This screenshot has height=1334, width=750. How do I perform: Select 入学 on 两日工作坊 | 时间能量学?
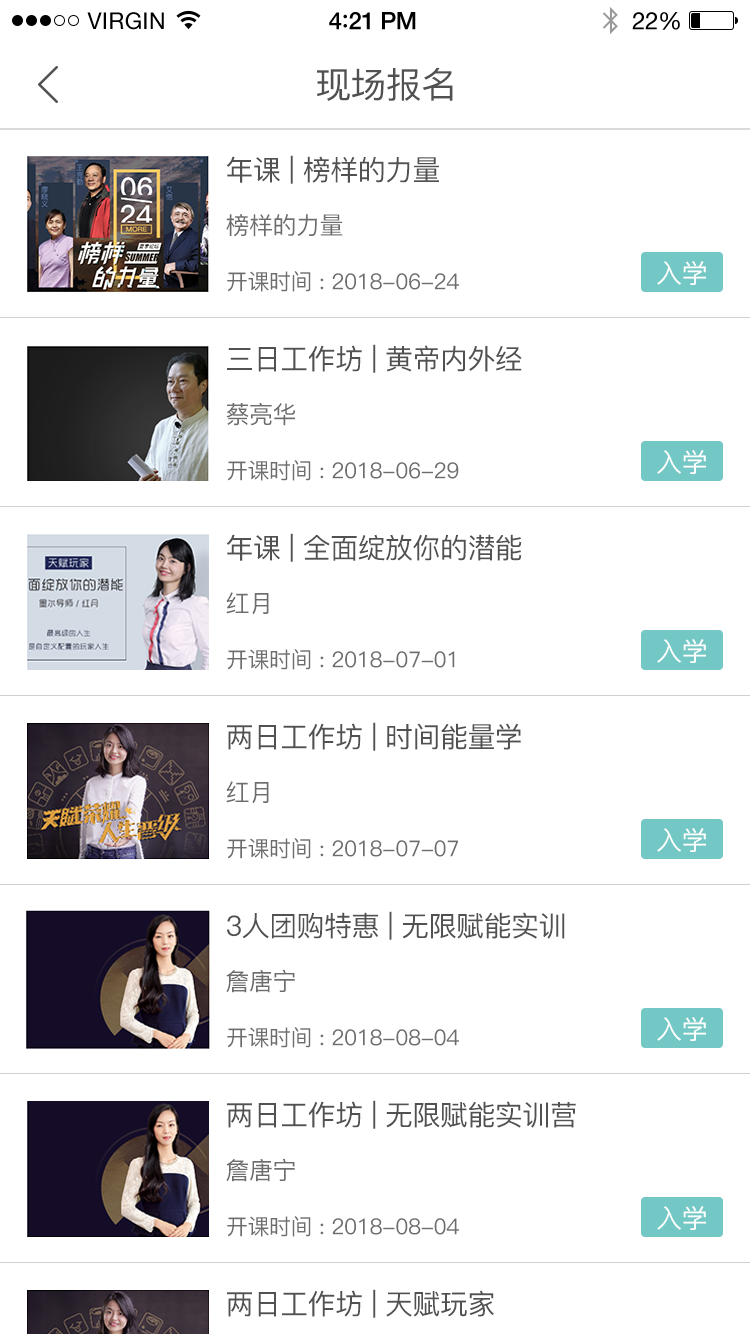click(681, 840)
